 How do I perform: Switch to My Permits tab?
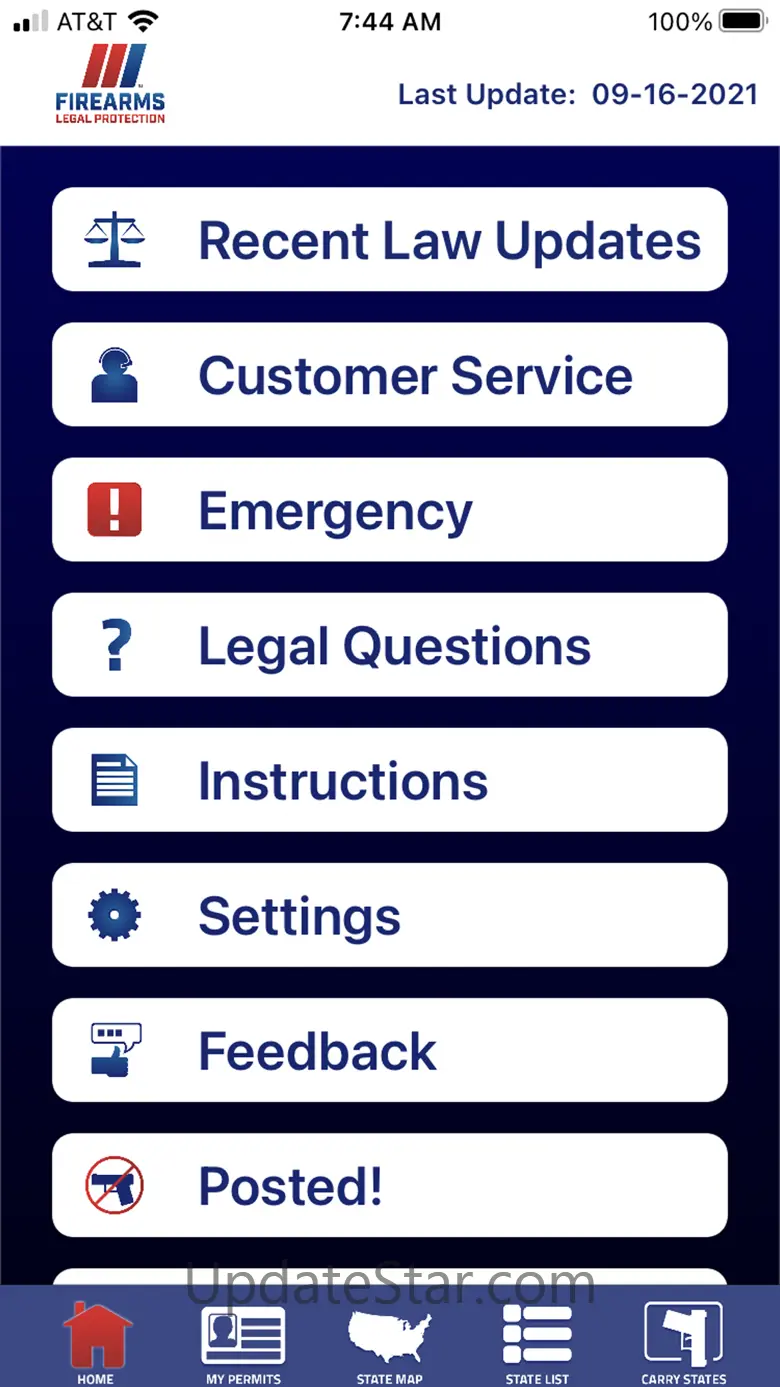click(243, 1342)
